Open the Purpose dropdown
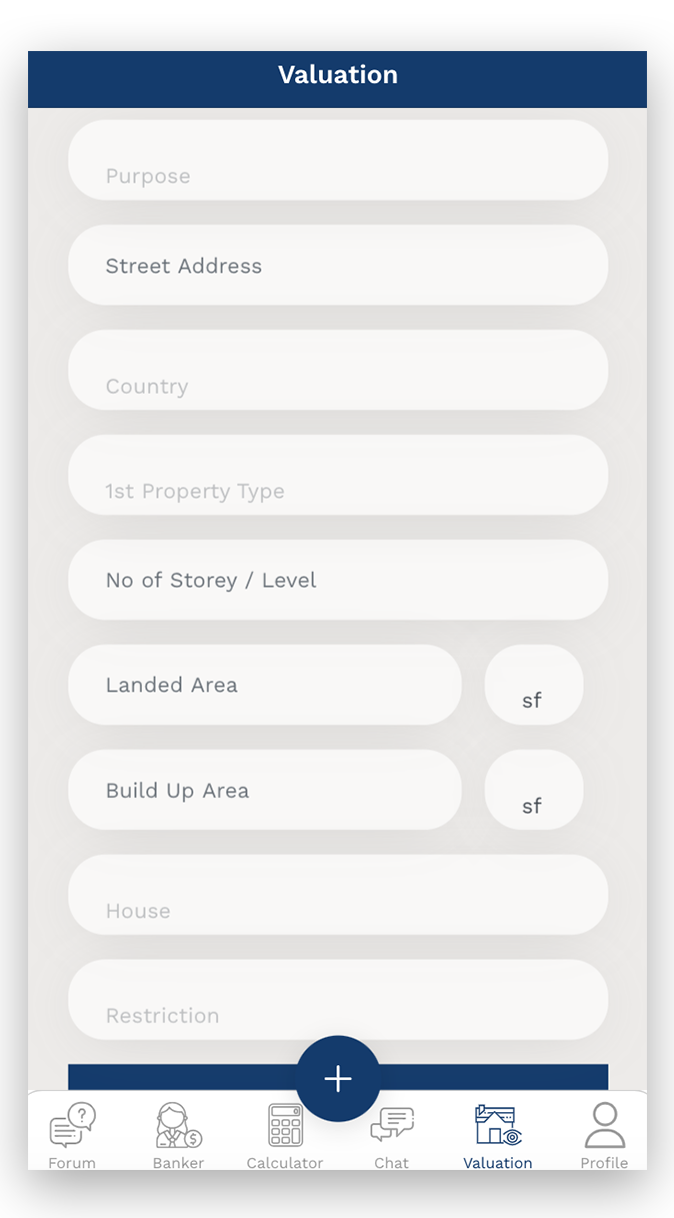The height and width of the screenshot is (1218, 674). point(337,161)
